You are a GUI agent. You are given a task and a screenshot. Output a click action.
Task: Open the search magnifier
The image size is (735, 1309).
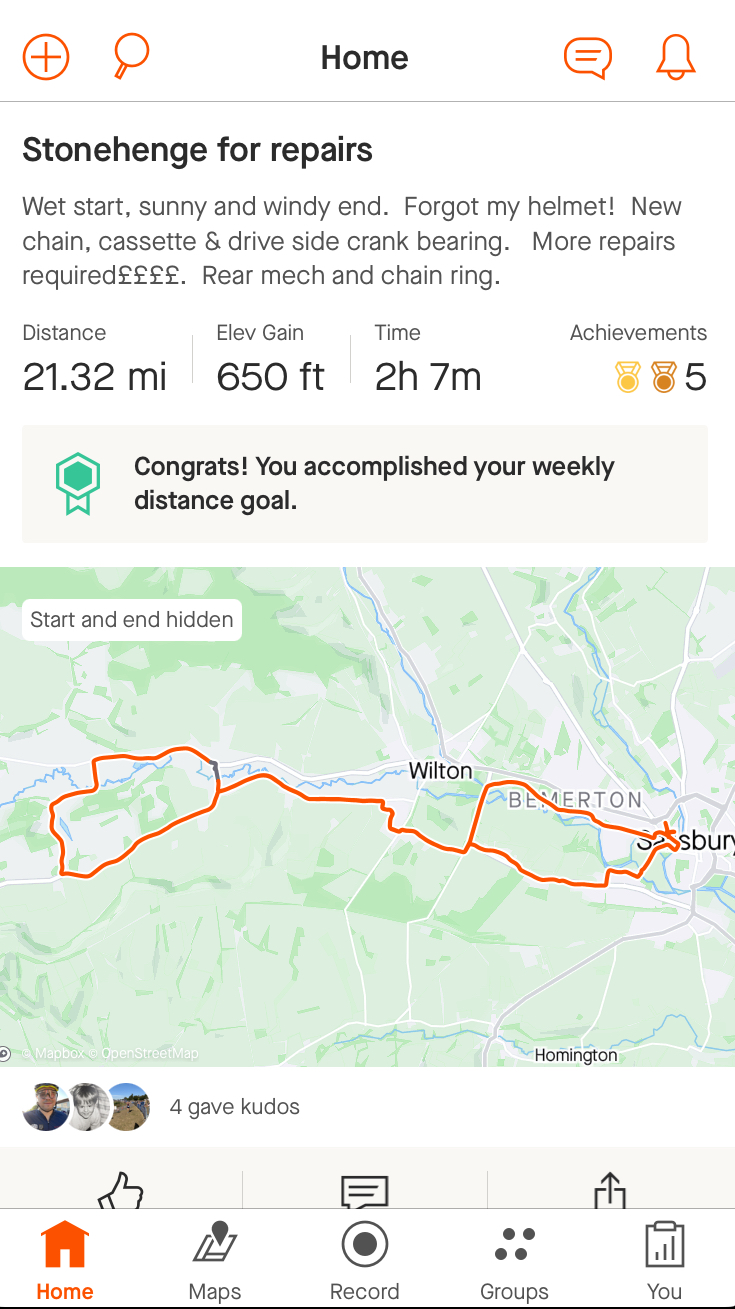click(x=131, y=55)
